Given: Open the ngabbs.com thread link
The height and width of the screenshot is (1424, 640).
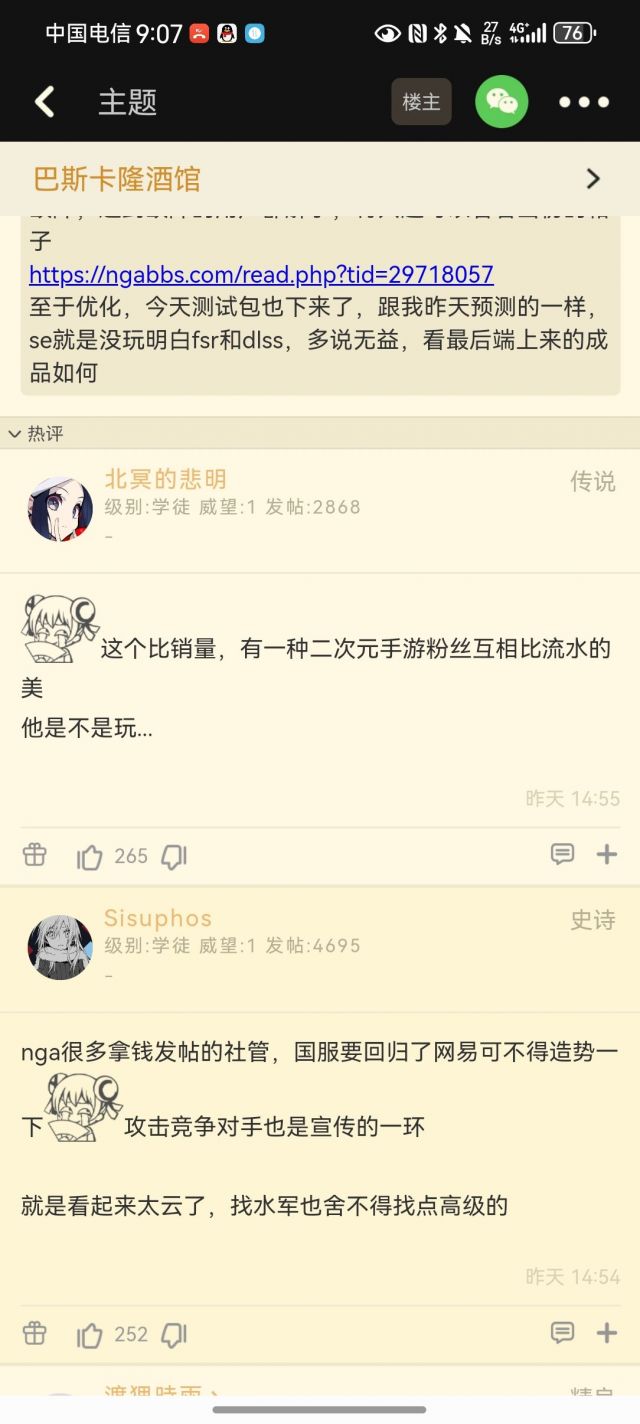Looking at the screenshot, I should 261,274.
